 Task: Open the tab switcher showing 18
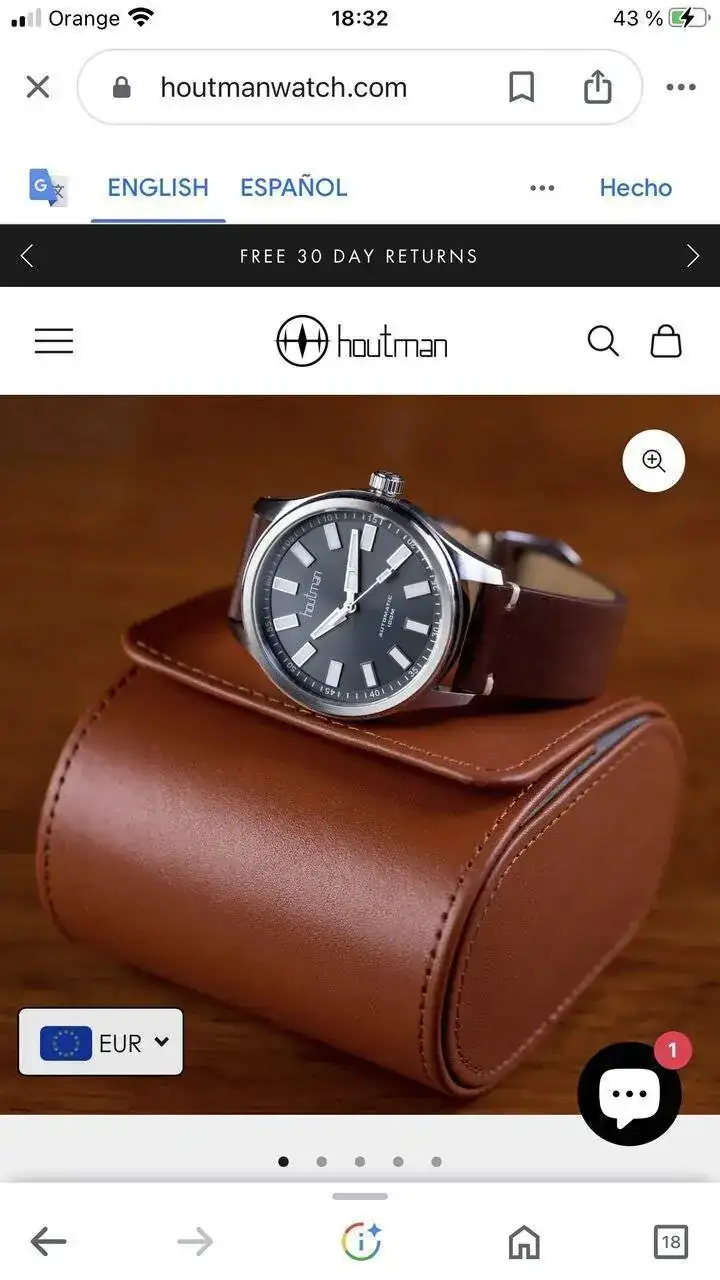click(x=670, y=1242)
